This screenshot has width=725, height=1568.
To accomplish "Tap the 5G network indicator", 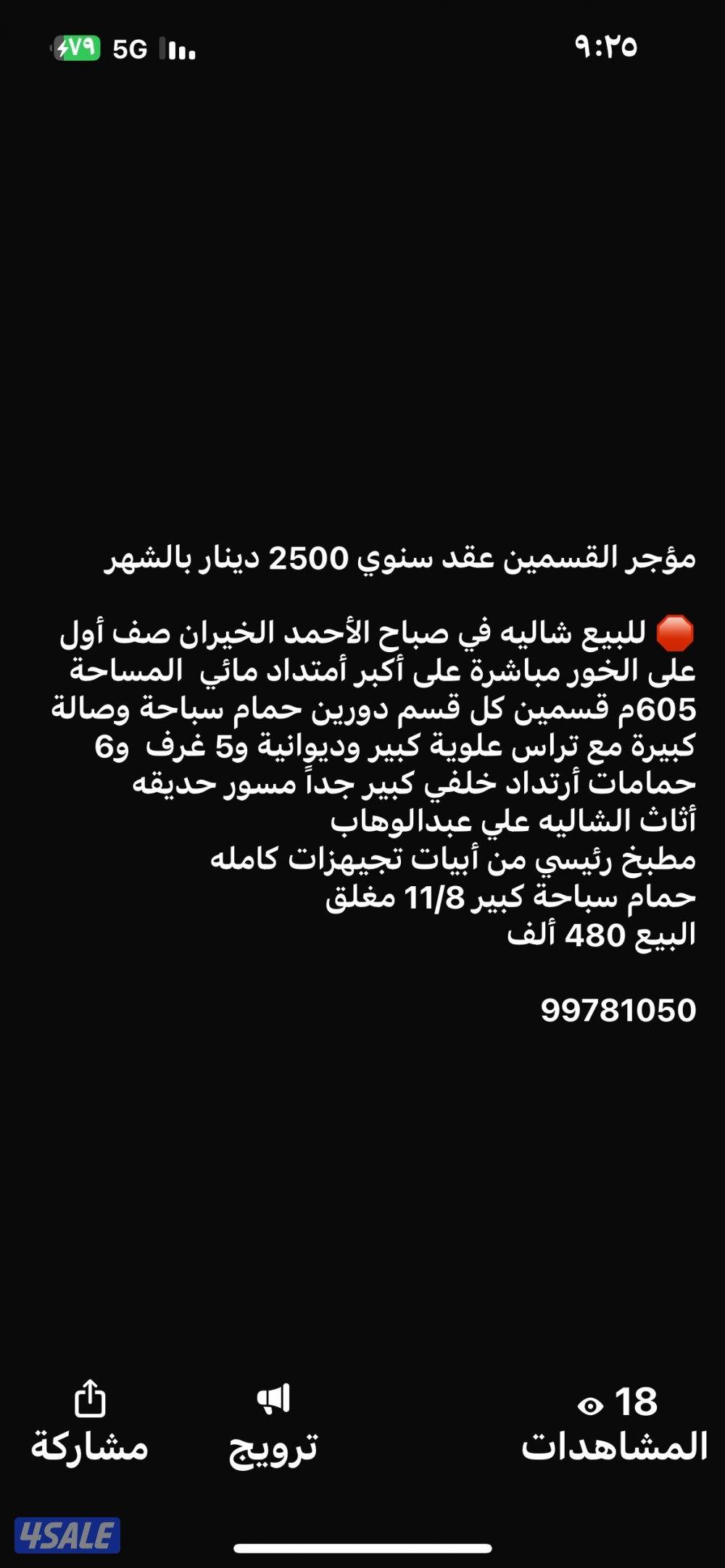I will (130, 49).
